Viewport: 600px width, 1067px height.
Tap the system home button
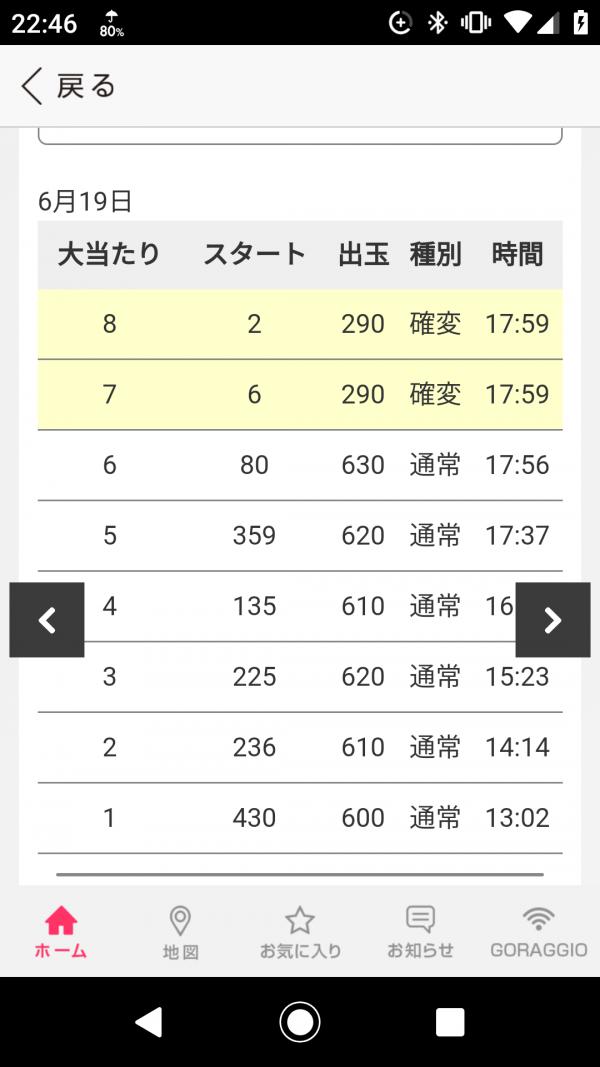(300, 1022)
